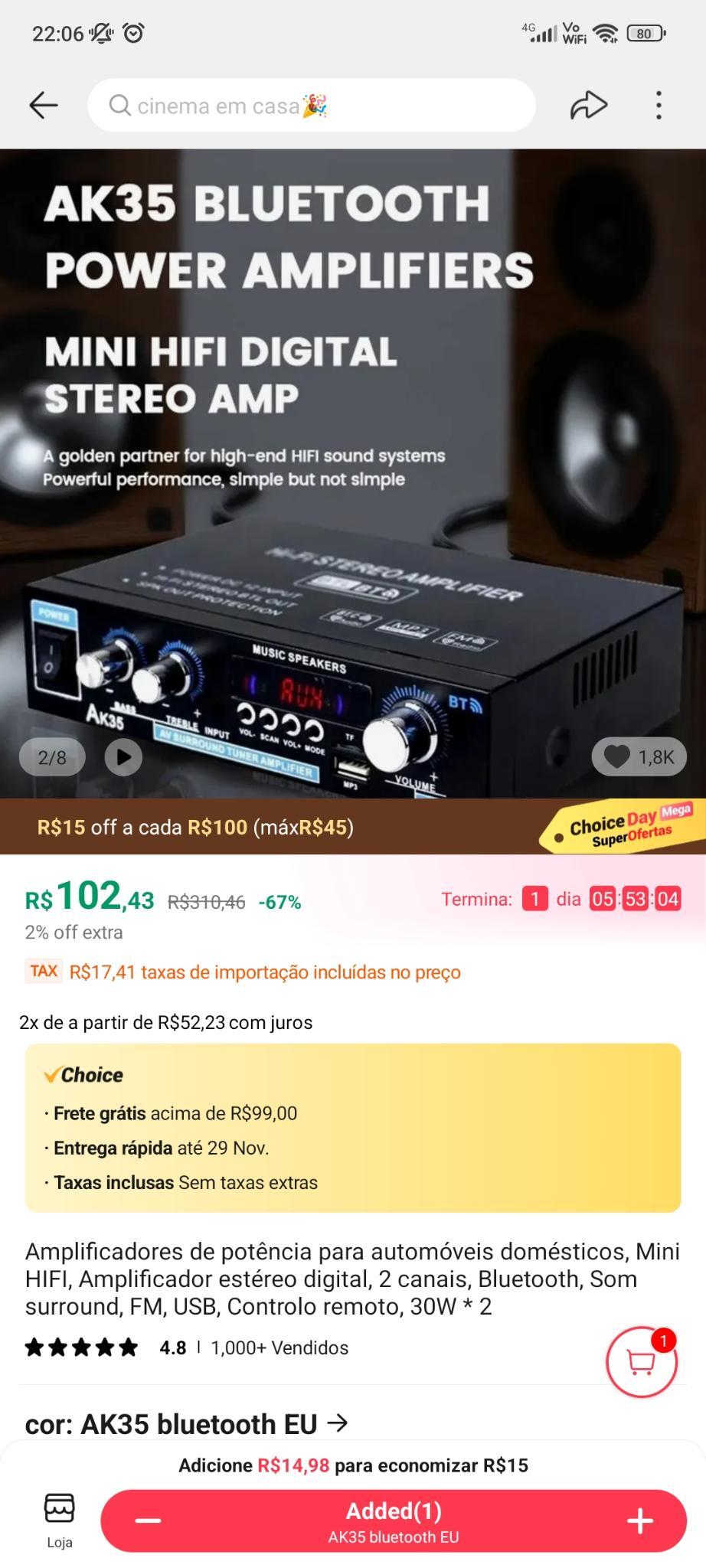Image resolution: width=706 pixels, height=1568 pixels.
Task: Decrease quantity with the minus button
Action: (x=148, y=1521)
